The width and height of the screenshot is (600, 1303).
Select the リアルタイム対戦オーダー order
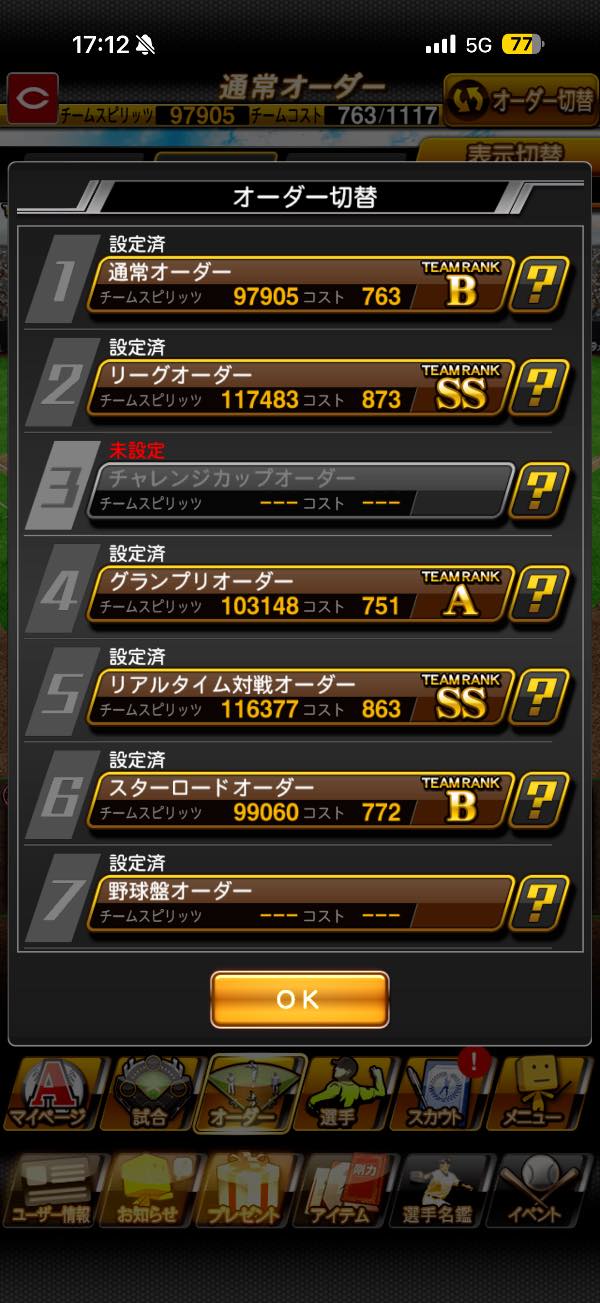pos(300,697)
